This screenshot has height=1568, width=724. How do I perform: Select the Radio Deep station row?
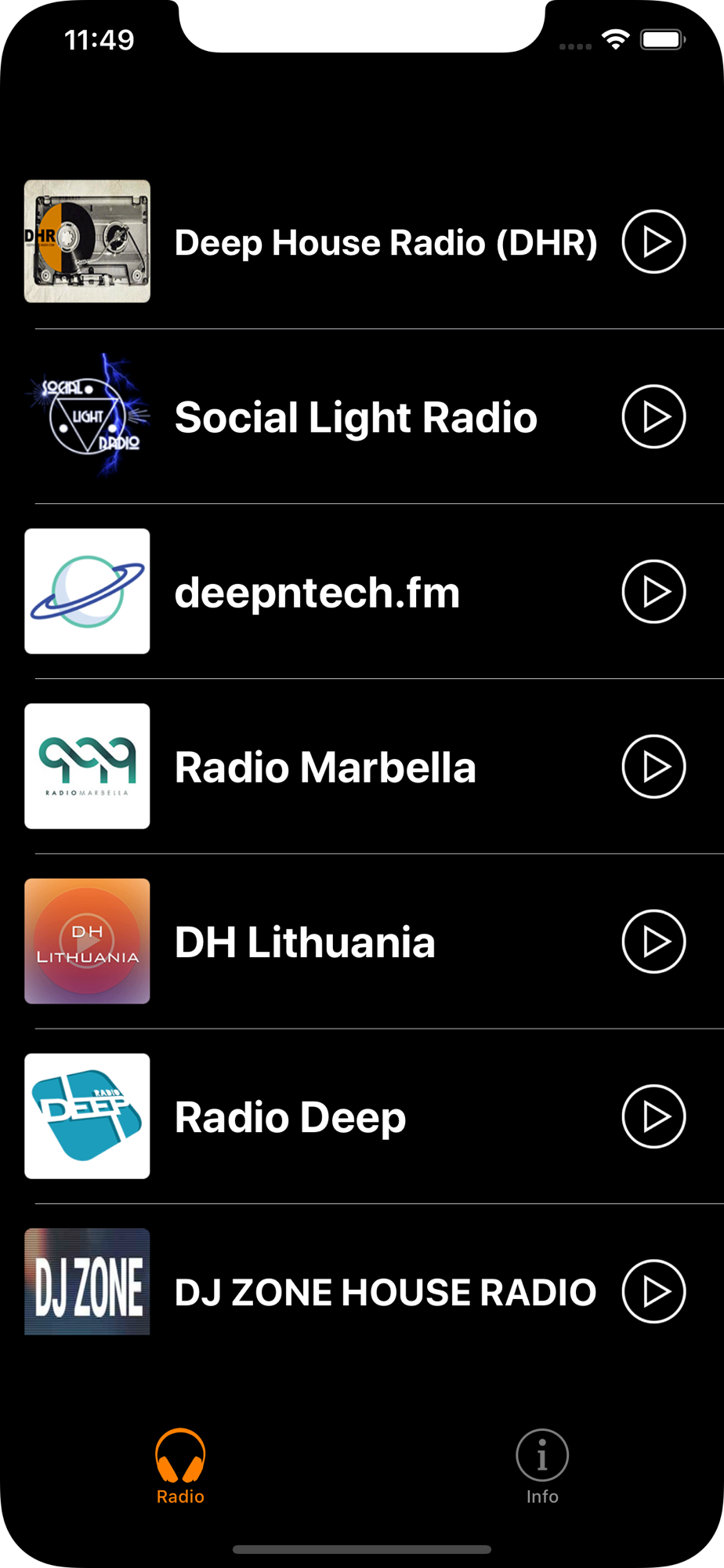362,1116
